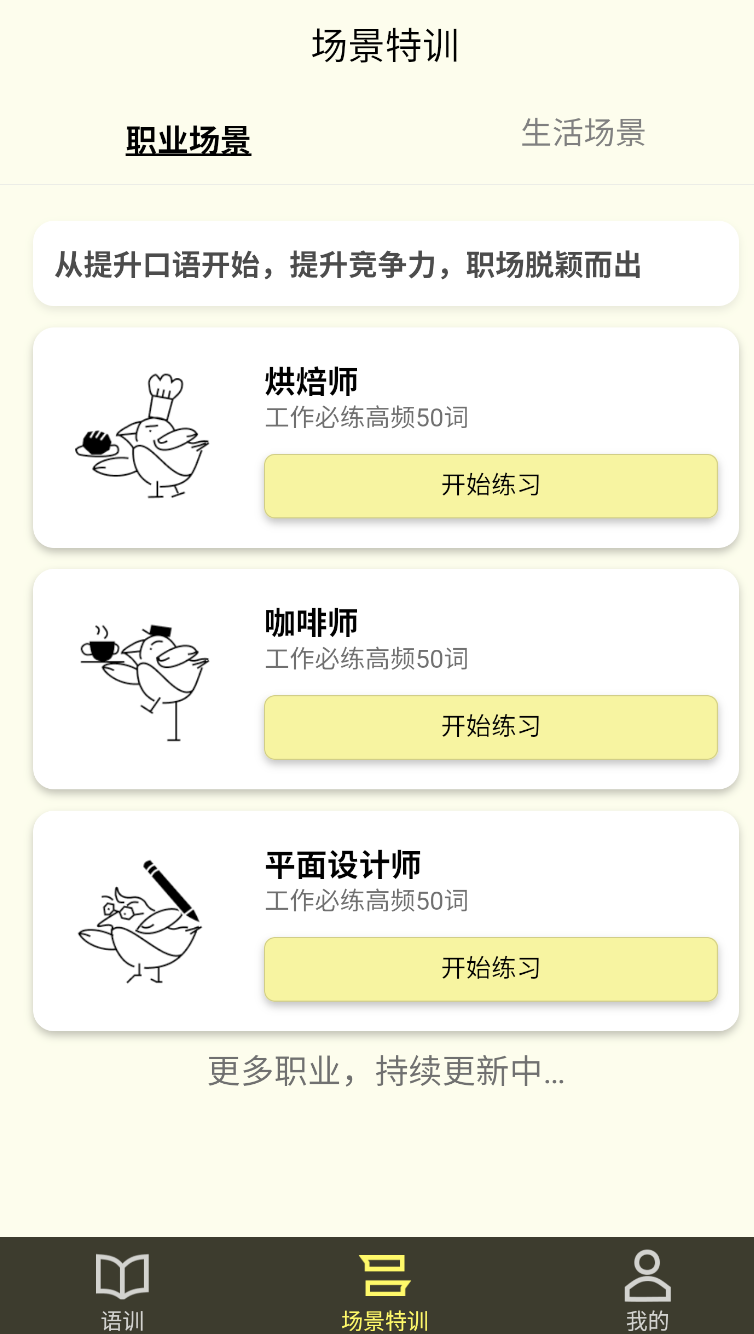Screen dimensions: 754x1334
Task: Start practicing 烘焙师 vocabulary
Action: coord(490,486)
